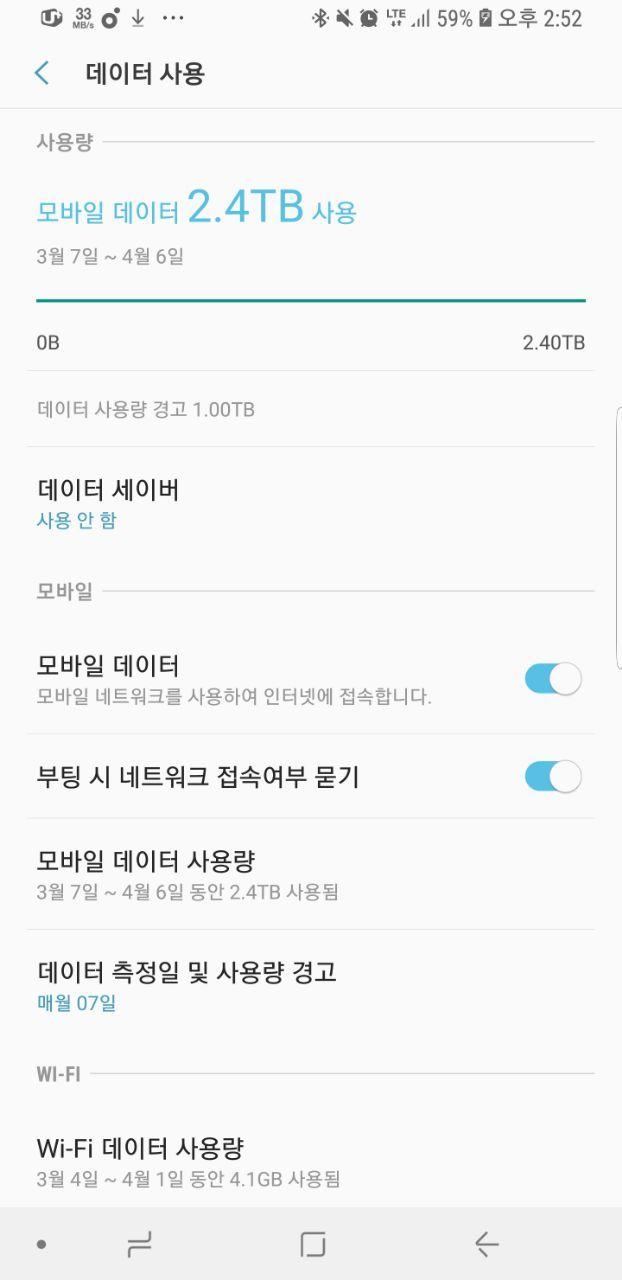Open recent apps from navigation bar
This screenshot has width=622, height=1280.
click(139, 1244)
